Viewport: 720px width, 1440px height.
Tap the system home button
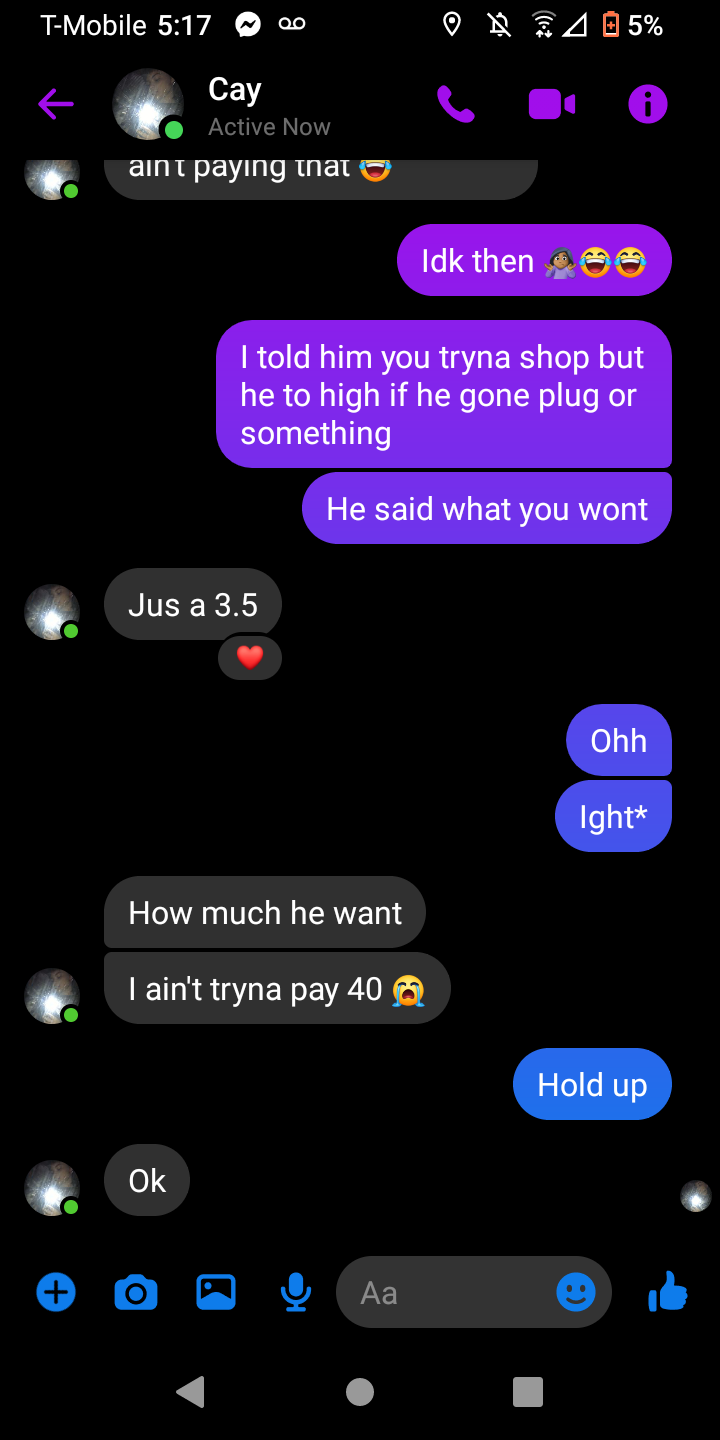pos(360,1391)
